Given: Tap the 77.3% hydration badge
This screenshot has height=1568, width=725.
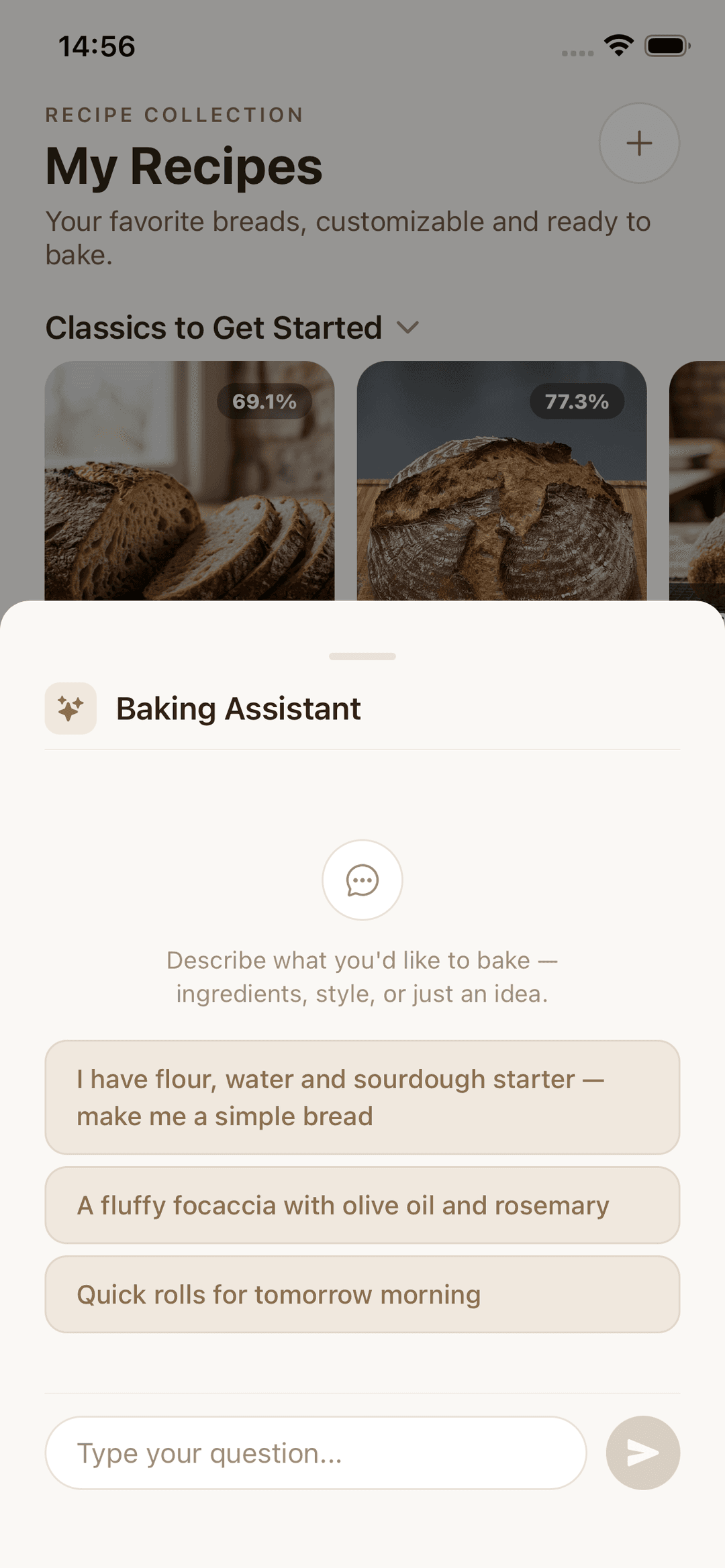Looking at the screenshot, I should [x=576, y=402].
